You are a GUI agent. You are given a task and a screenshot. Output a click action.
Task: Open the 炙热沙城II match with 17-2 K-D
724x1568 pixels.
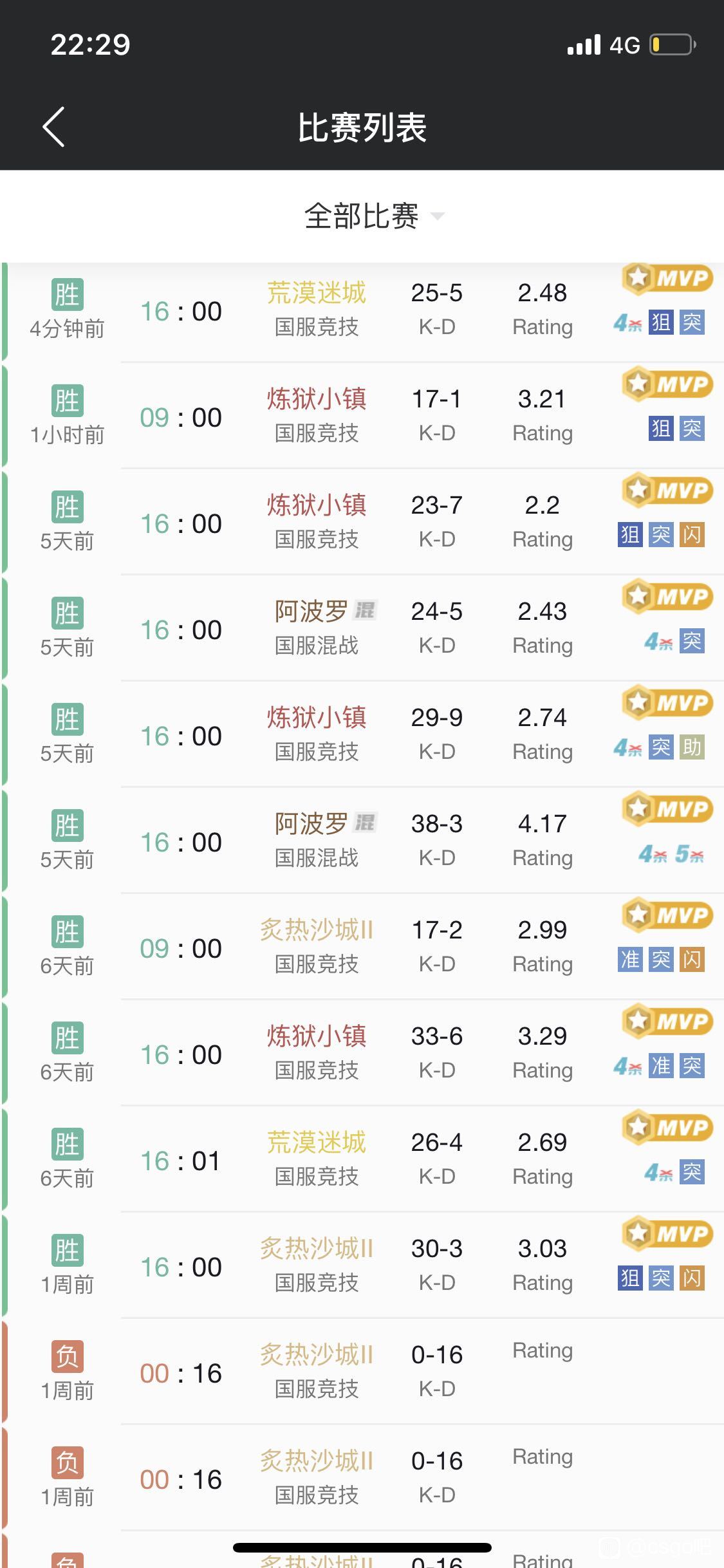[x=362, y=947]
